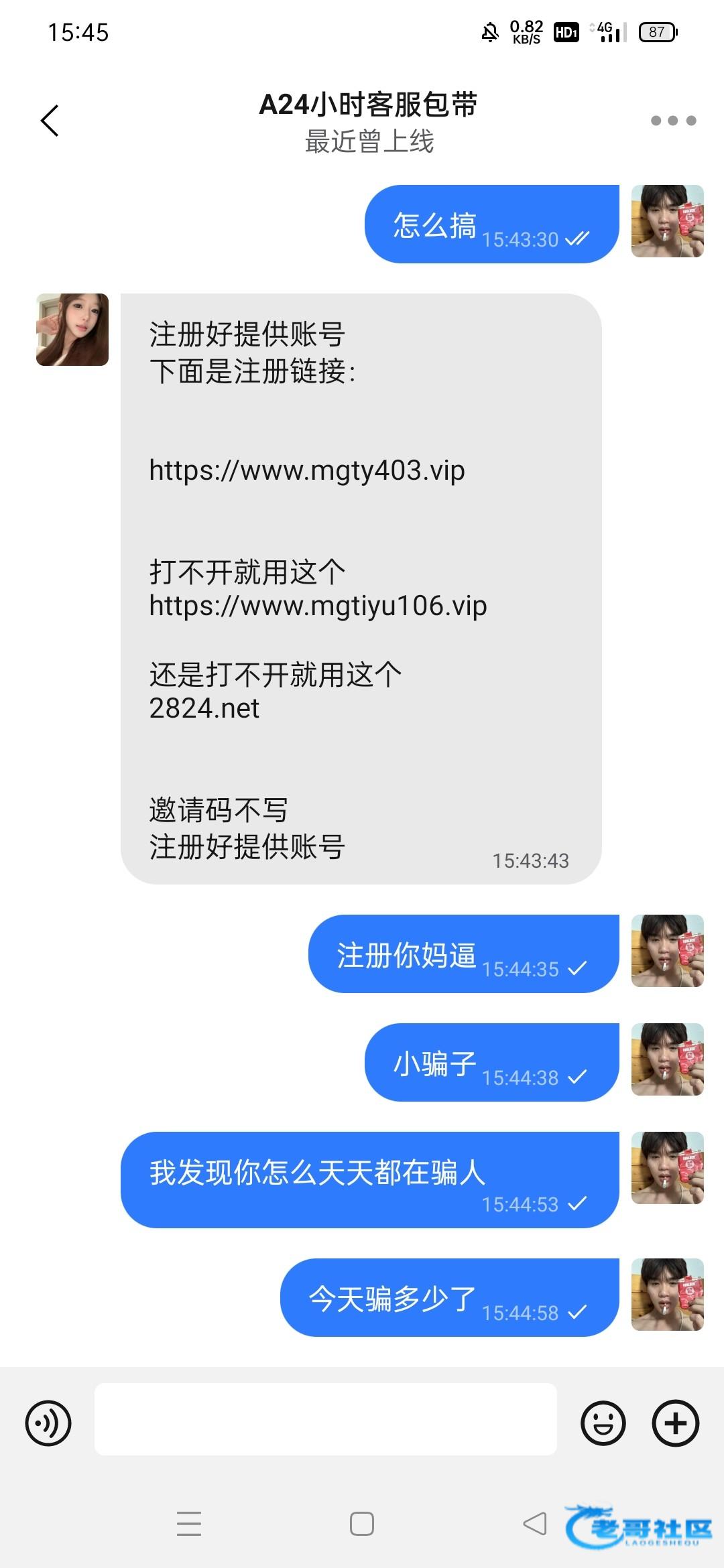Open the 2824.net link
Viewport: 724px width, 1568px height.
pyautogui.click(x=204, y=708)
